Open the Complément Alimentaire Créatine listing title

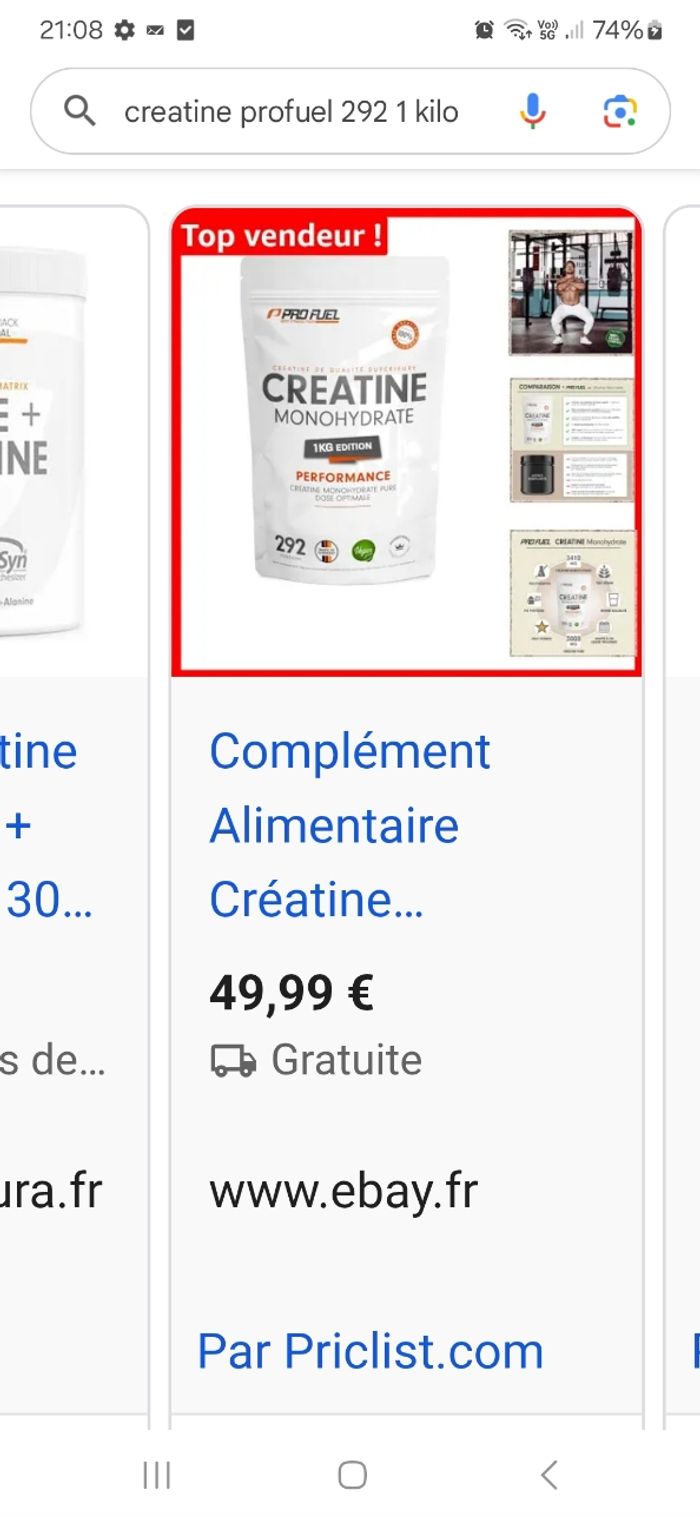coord(348,824)
